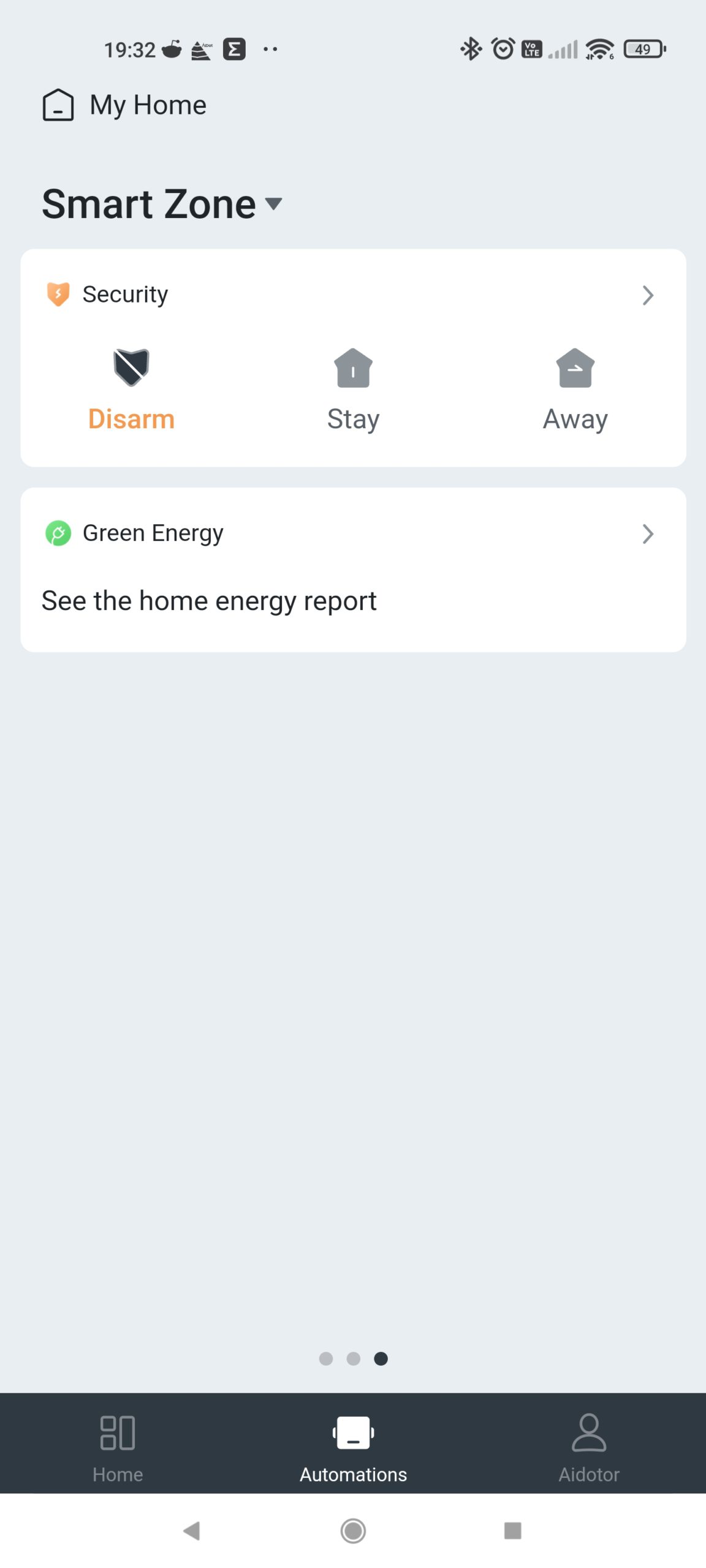Open the My Home selector
This screenshot has width=706, height=1568.
click(x=124, y=105)
